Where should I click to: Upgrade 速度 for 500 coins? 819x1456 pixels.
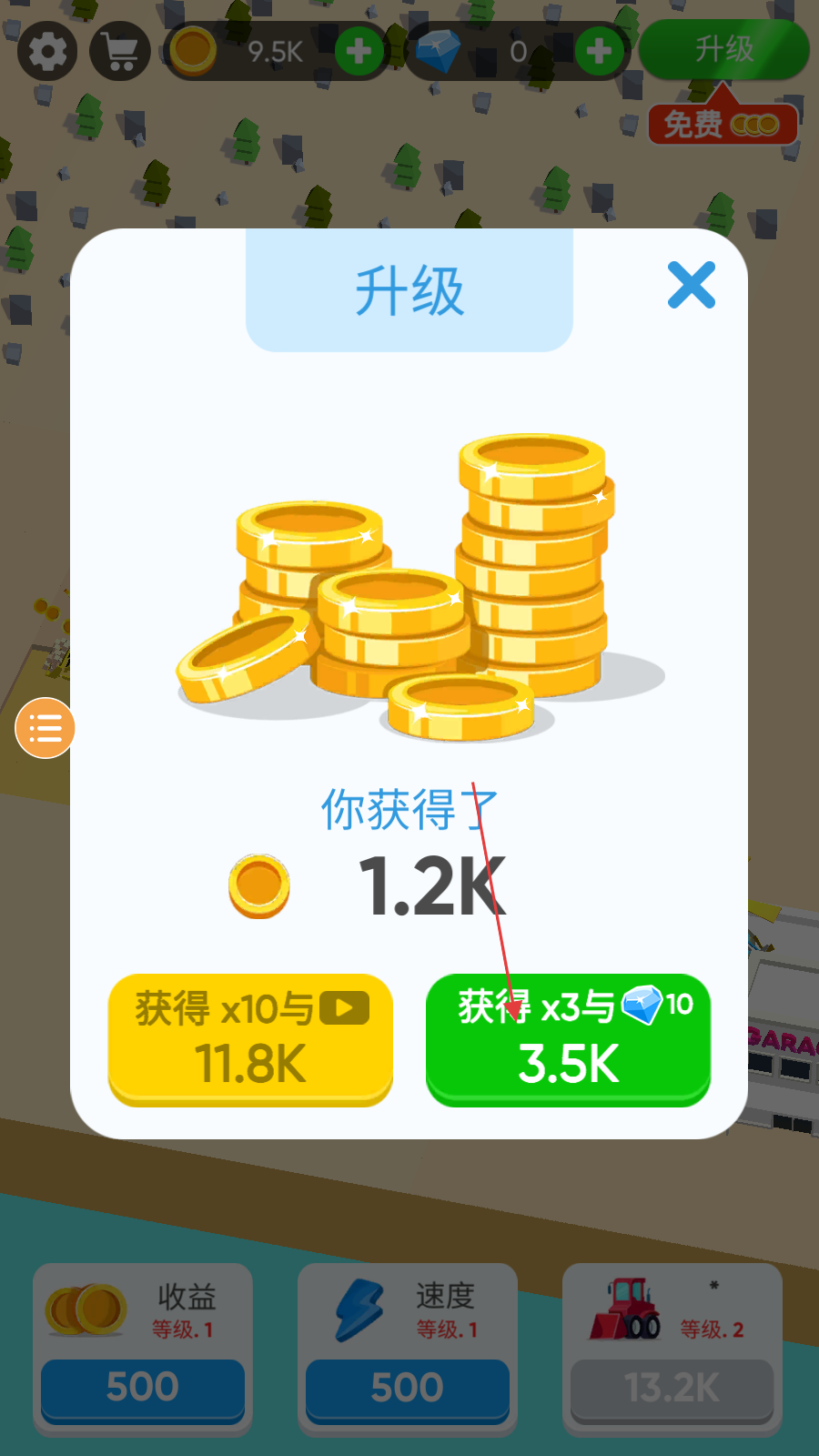coord(407,1388)
